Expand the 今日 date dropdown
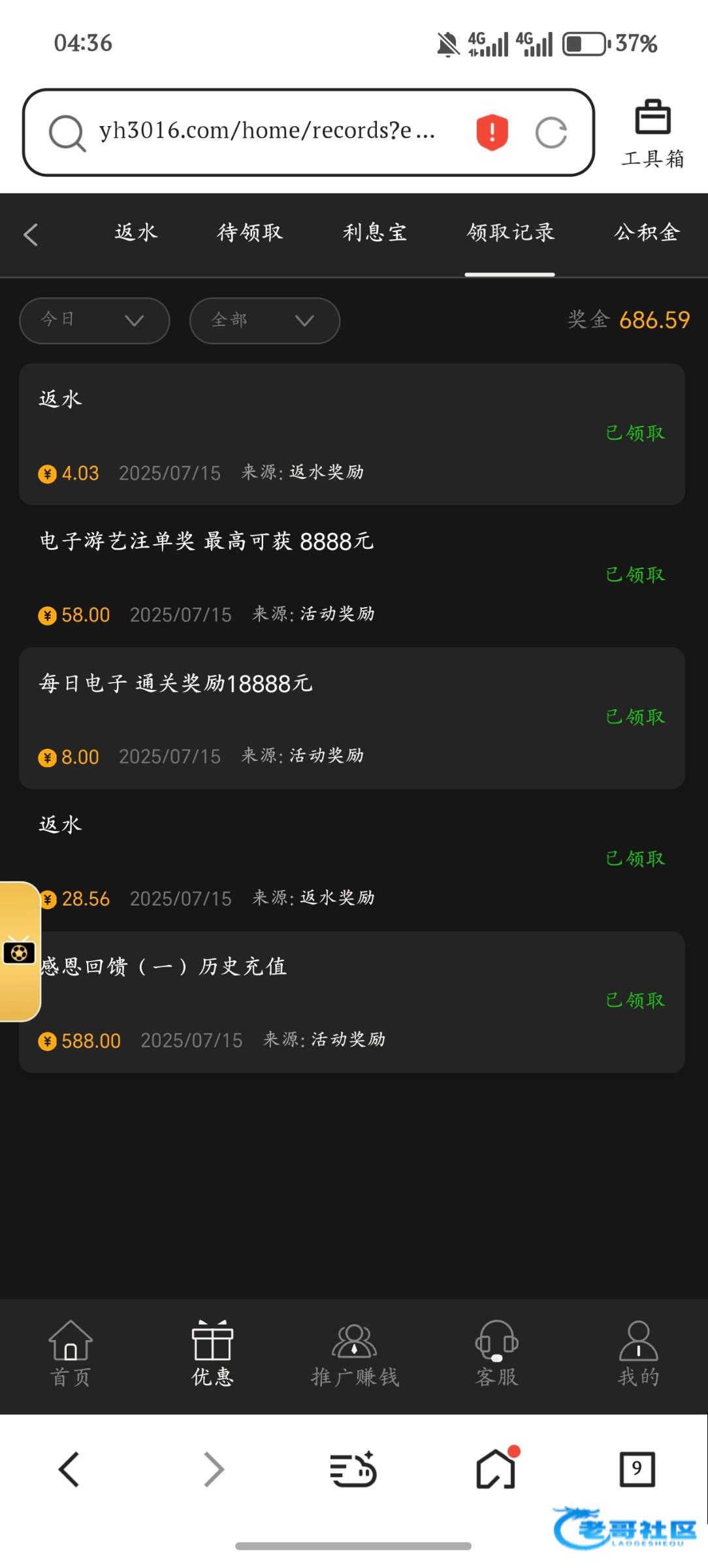This screenshot has width=708, height=1568. (95, 320)
